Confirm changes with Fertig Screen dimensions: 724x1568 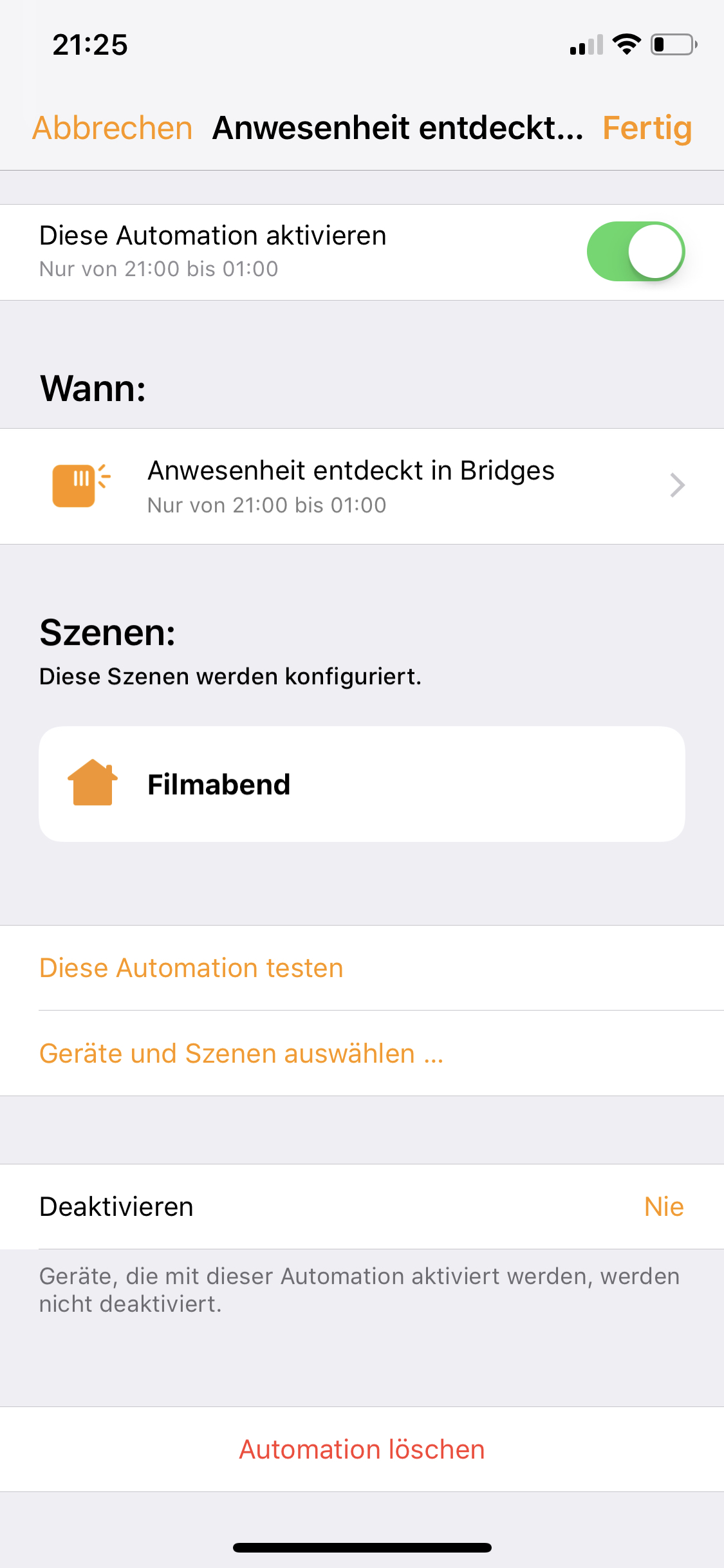tap(647, 128)
